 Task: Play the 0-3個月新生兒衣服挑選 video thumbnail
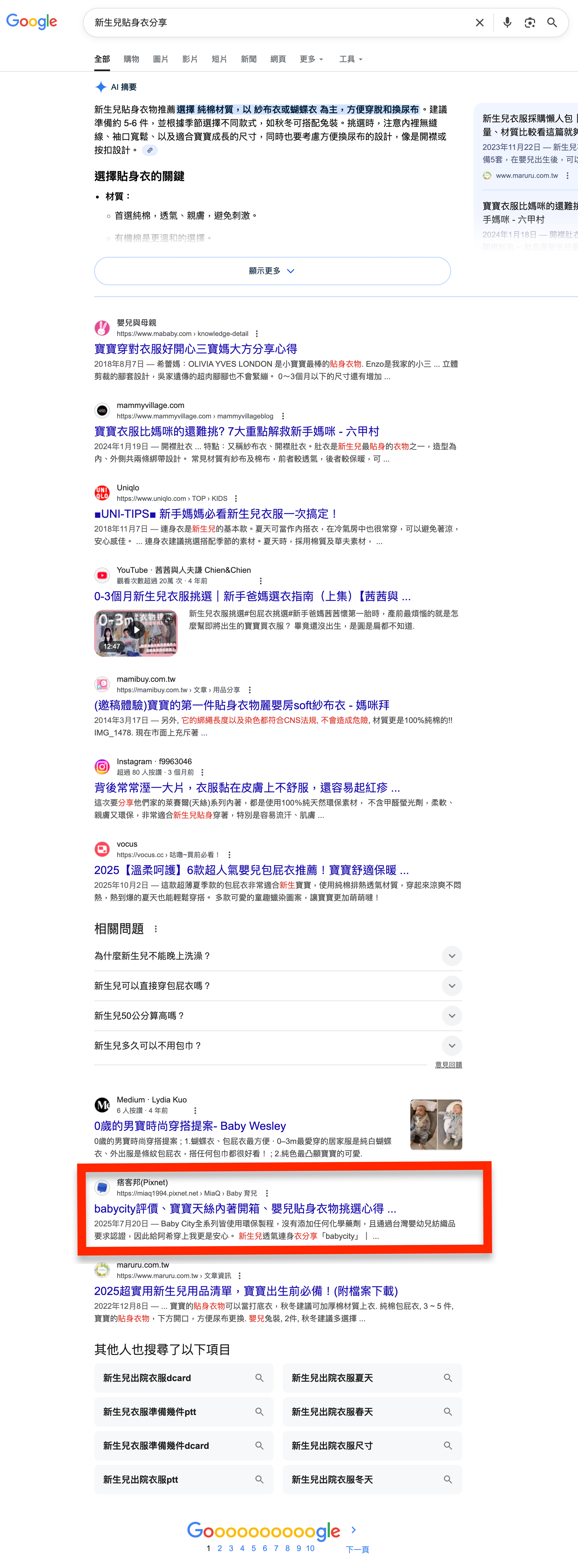click(136, 633)
